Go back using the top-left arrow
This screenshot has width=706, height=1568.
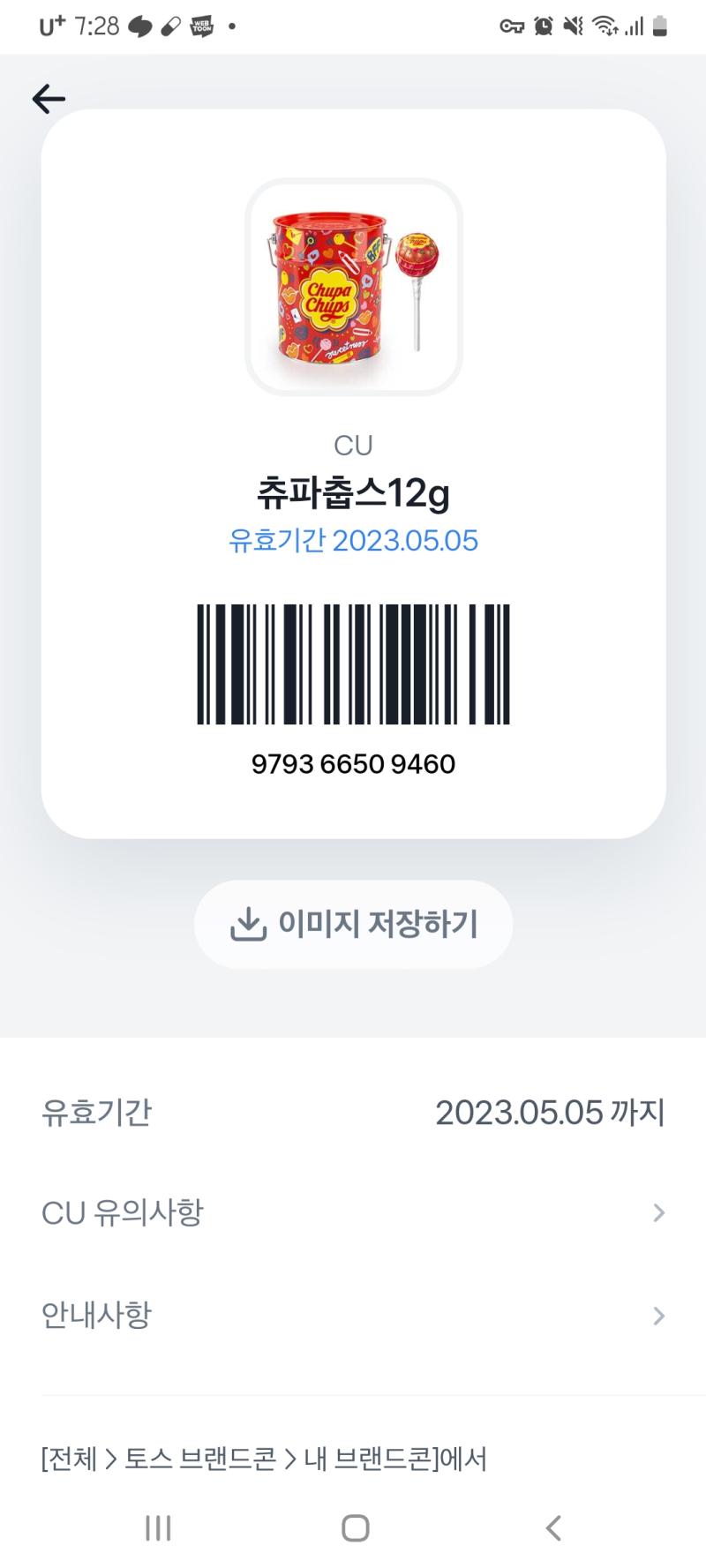(x=49, y=99)
